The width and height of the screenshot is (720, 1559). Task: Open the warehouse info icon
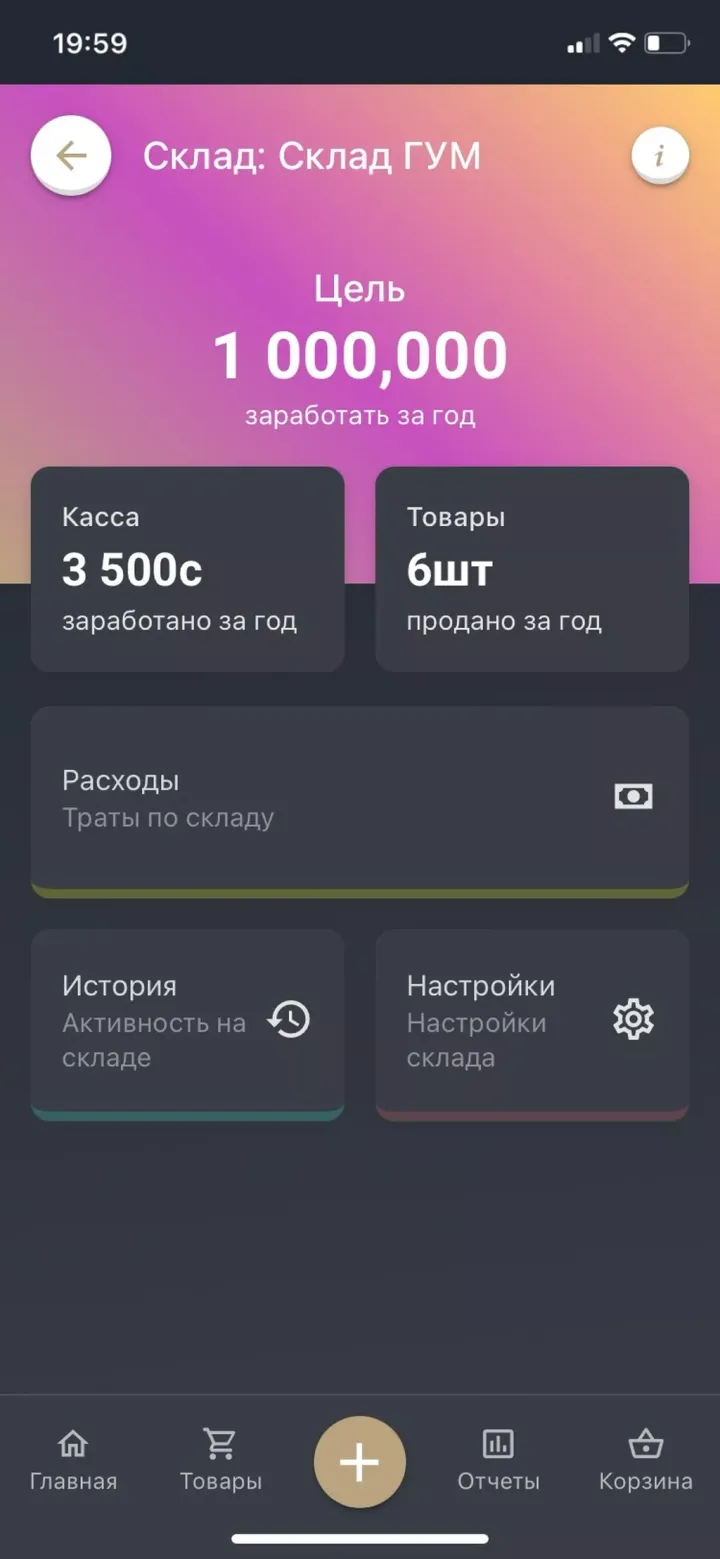(x=660, y=156)
